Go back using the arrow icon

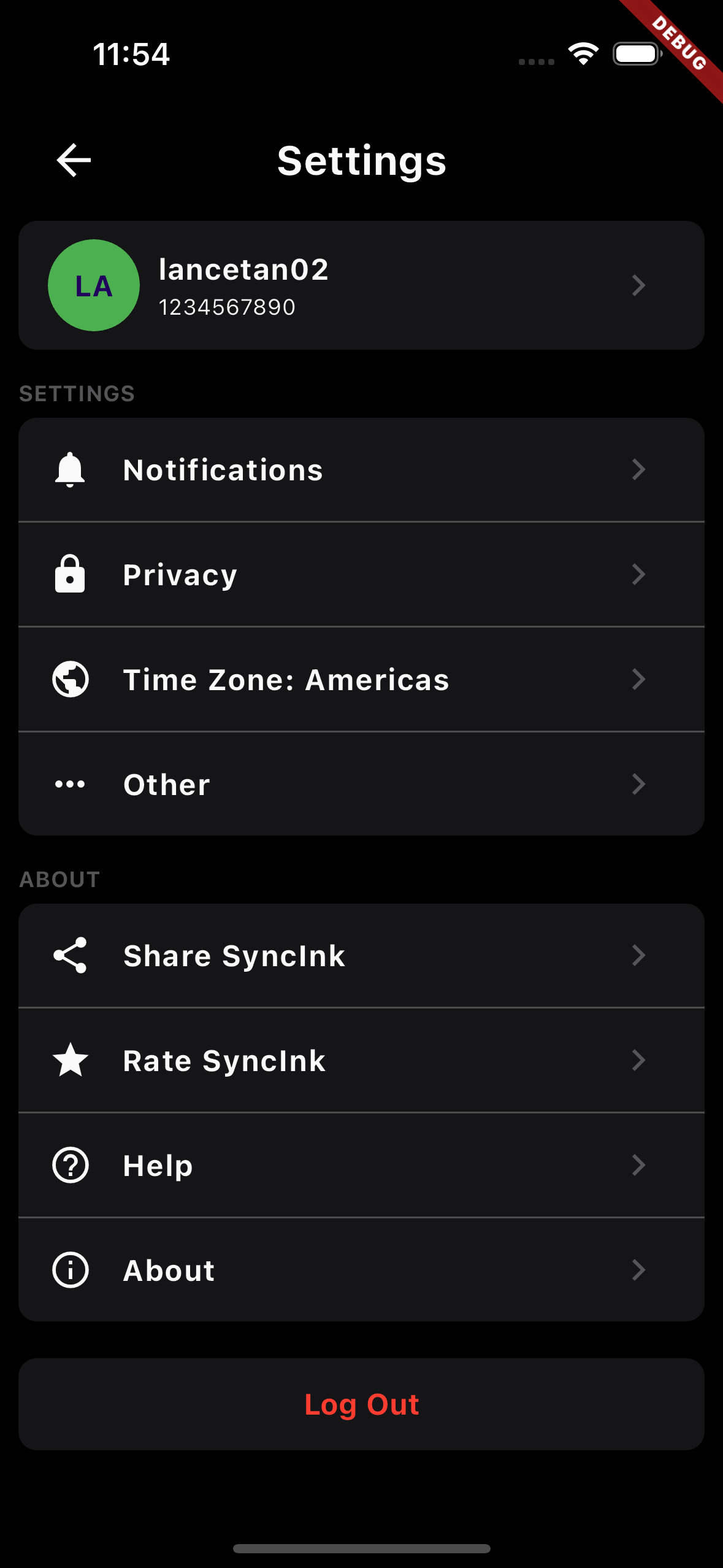[x=74, y=160]
